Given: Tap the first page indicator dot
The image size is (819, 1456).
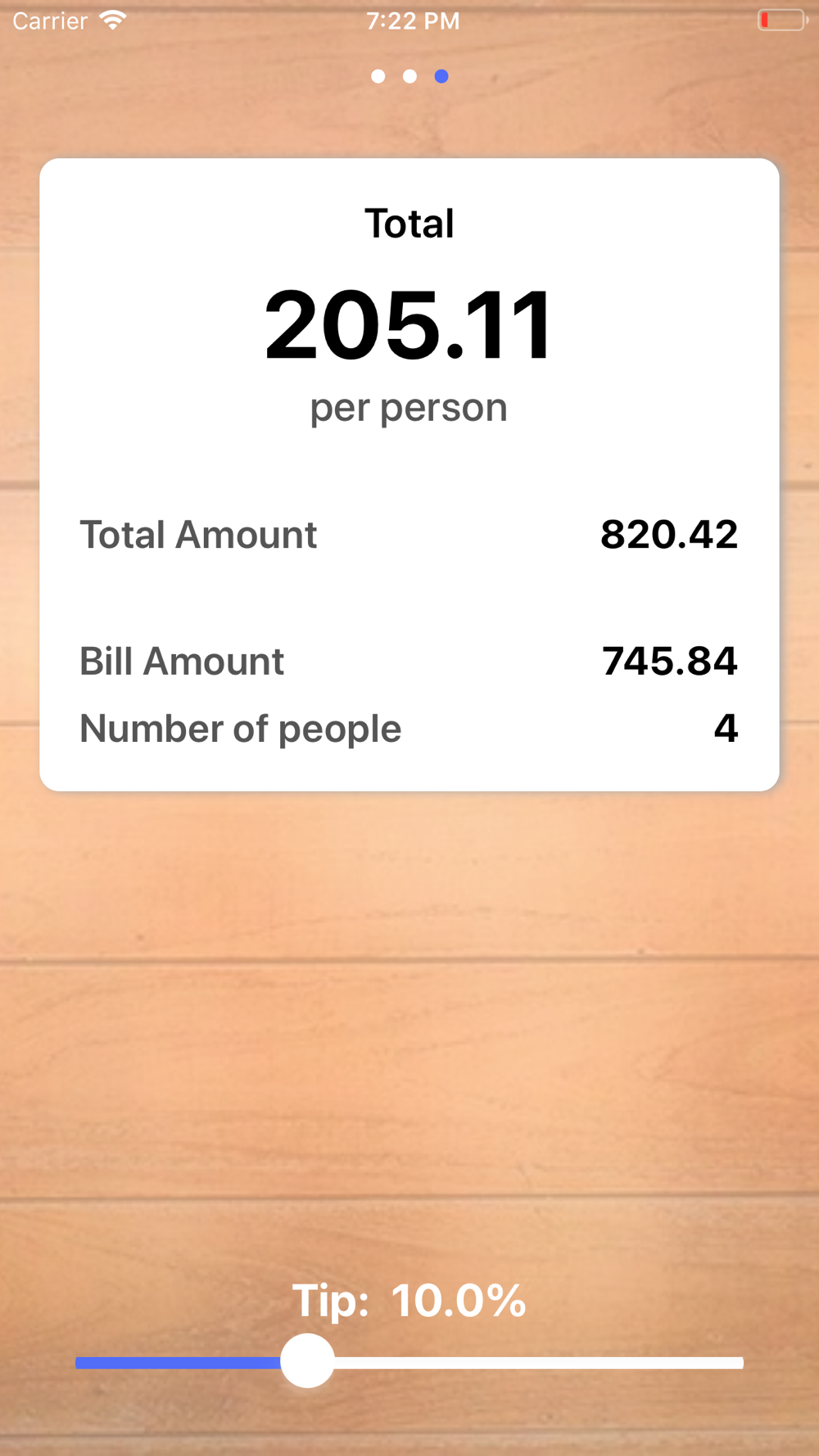Looking at the screenshot, I should click(x=378, y=76).
